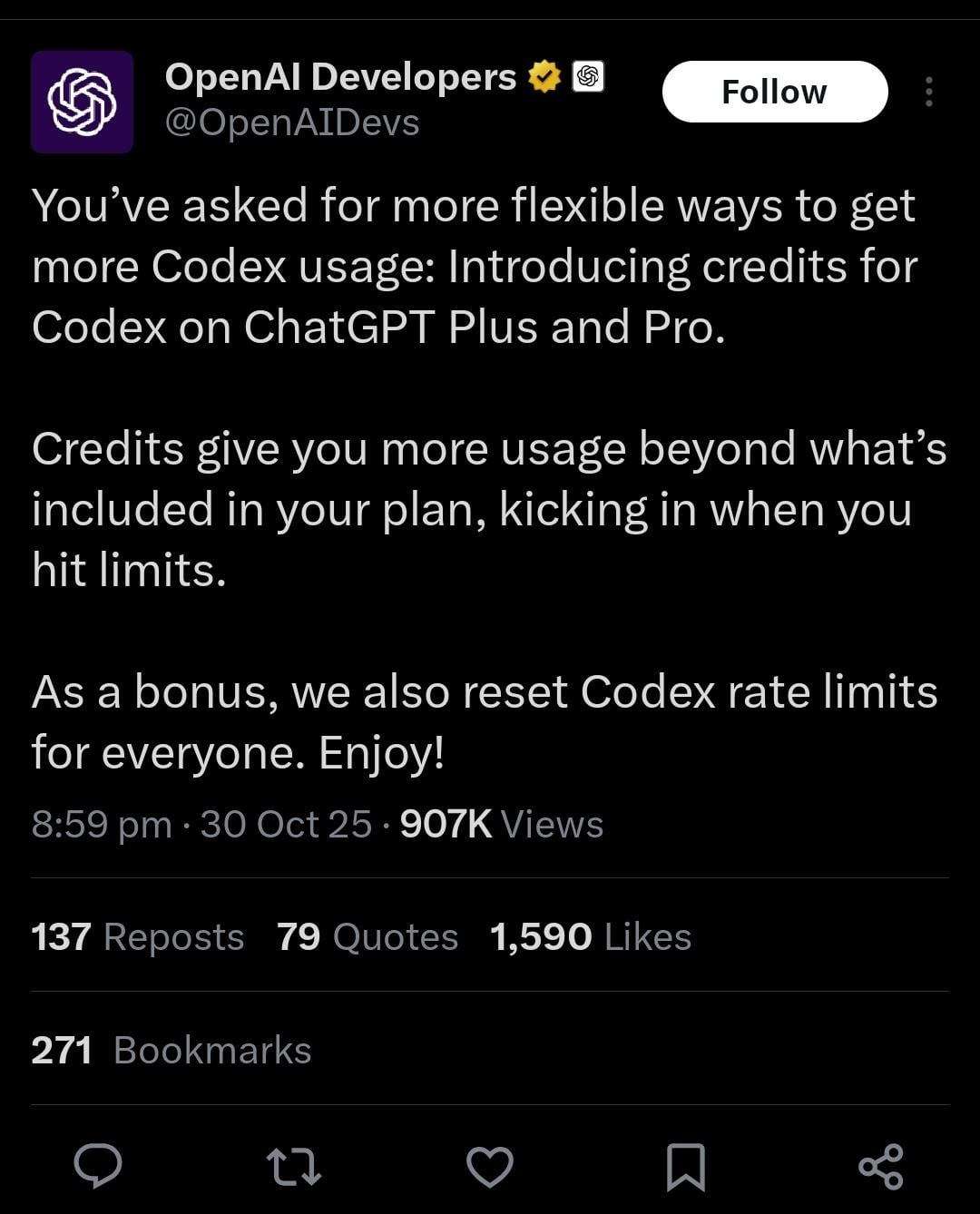View the 137 Reposts list
The width and height of the screenshot is (980, 1214).
[x=137, y=936]
